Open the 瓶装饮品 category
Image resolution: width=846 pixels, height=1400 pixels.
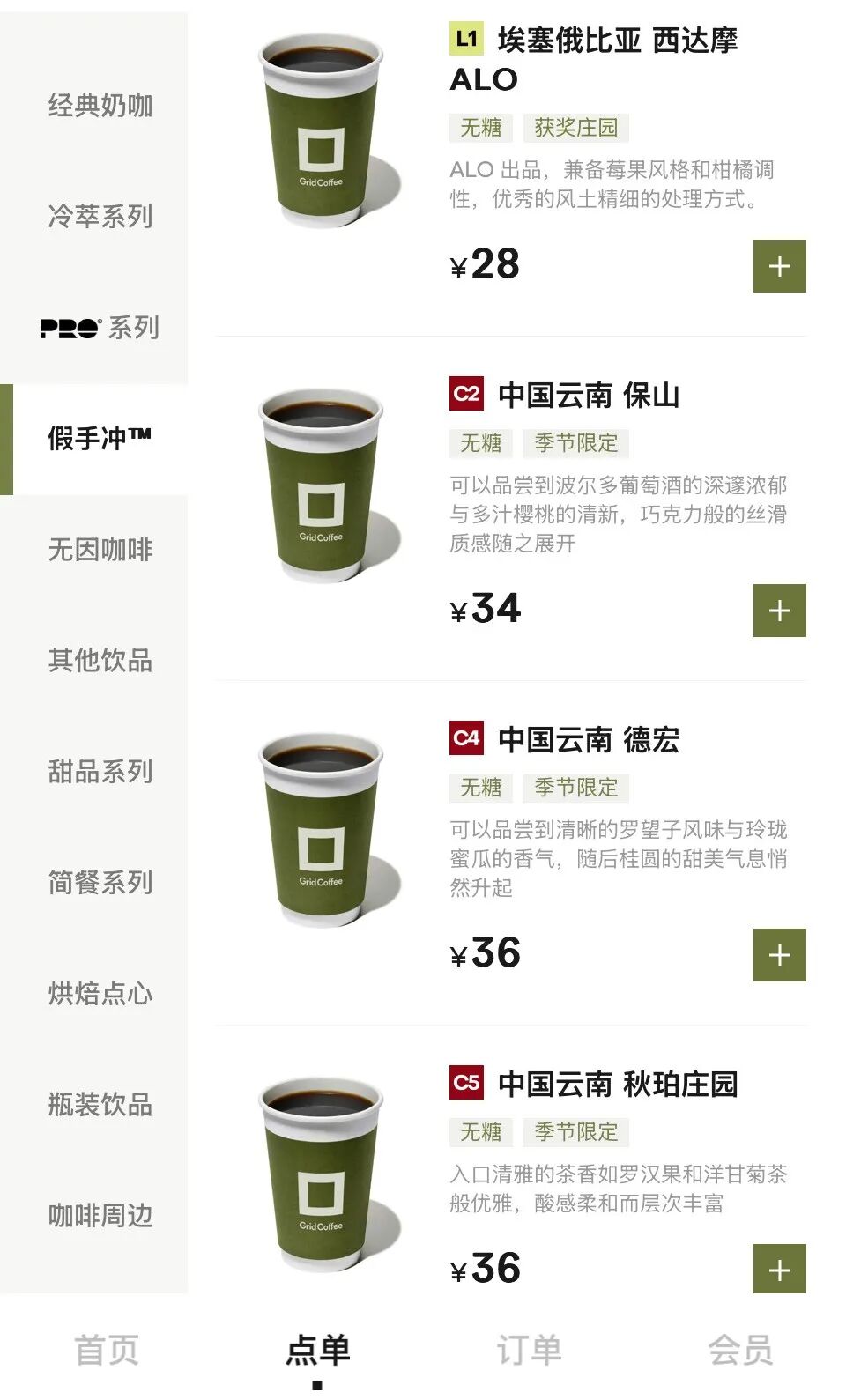[x=100, y=1105]
